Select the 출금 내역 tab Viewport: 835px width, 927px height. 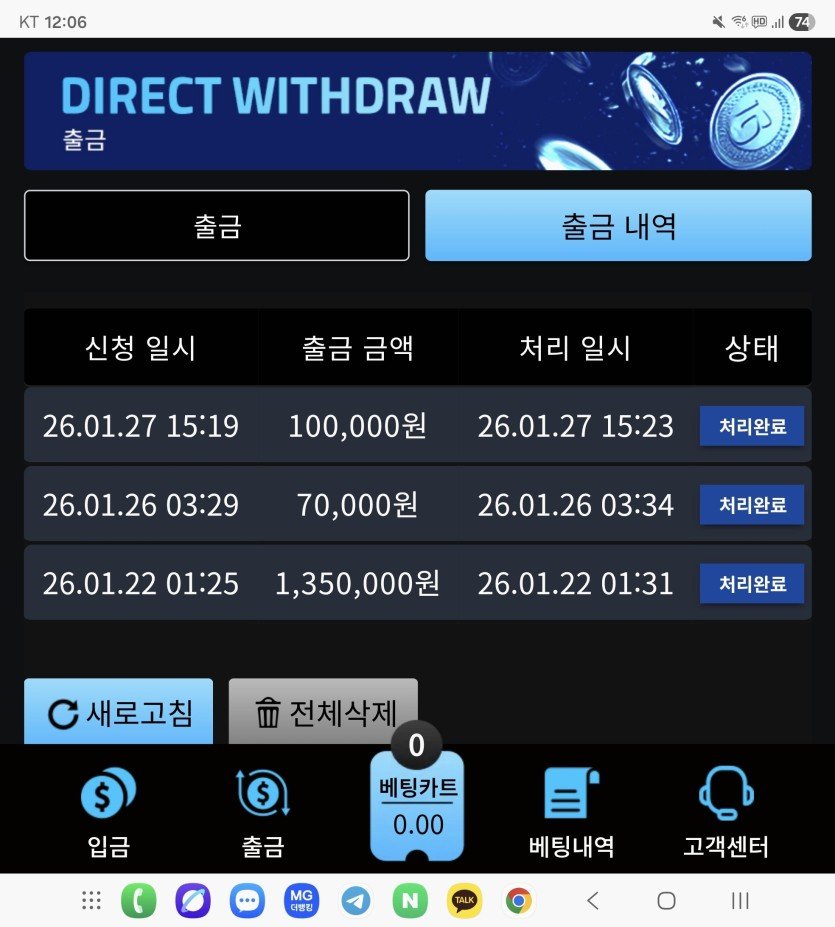[x=618, y=226]
